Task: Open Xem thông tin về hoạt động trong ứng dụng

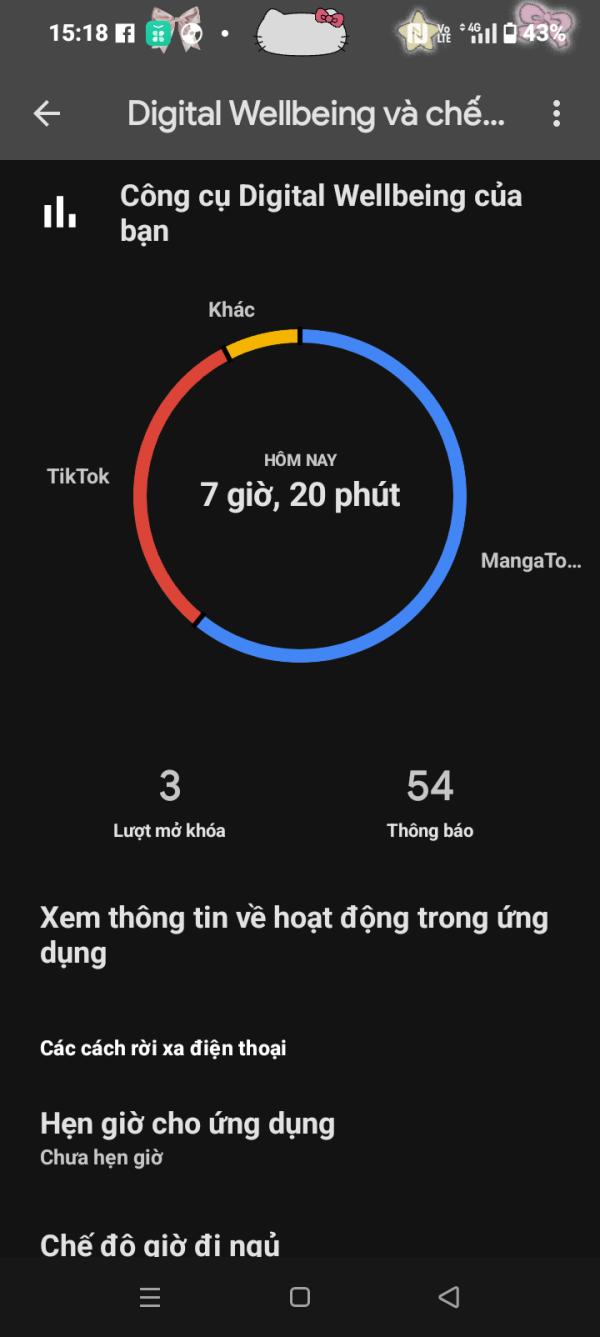Action: [294, 934]
